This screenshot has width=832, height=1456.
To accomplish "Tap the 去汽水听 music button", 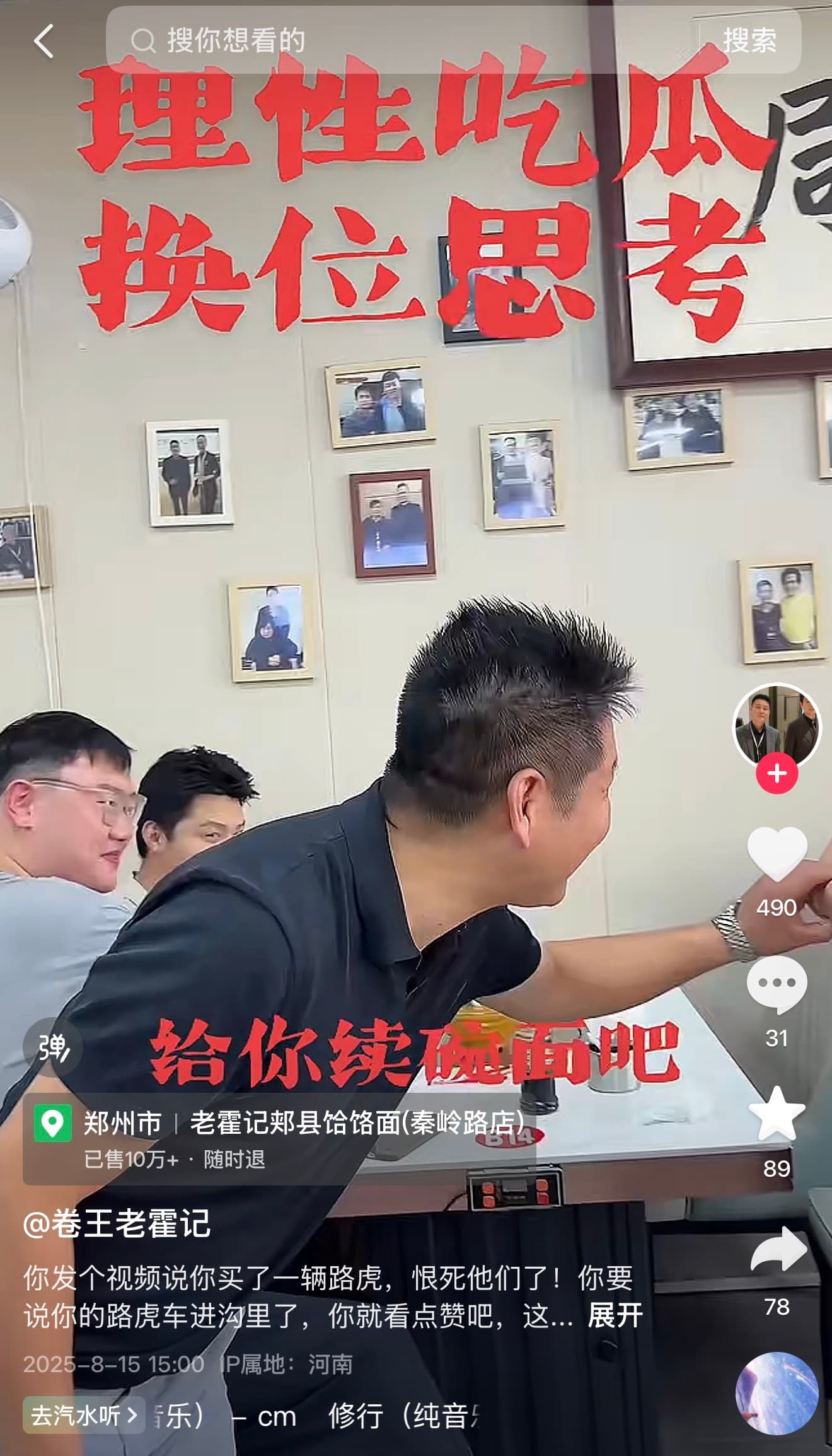I will [83, 1415].
